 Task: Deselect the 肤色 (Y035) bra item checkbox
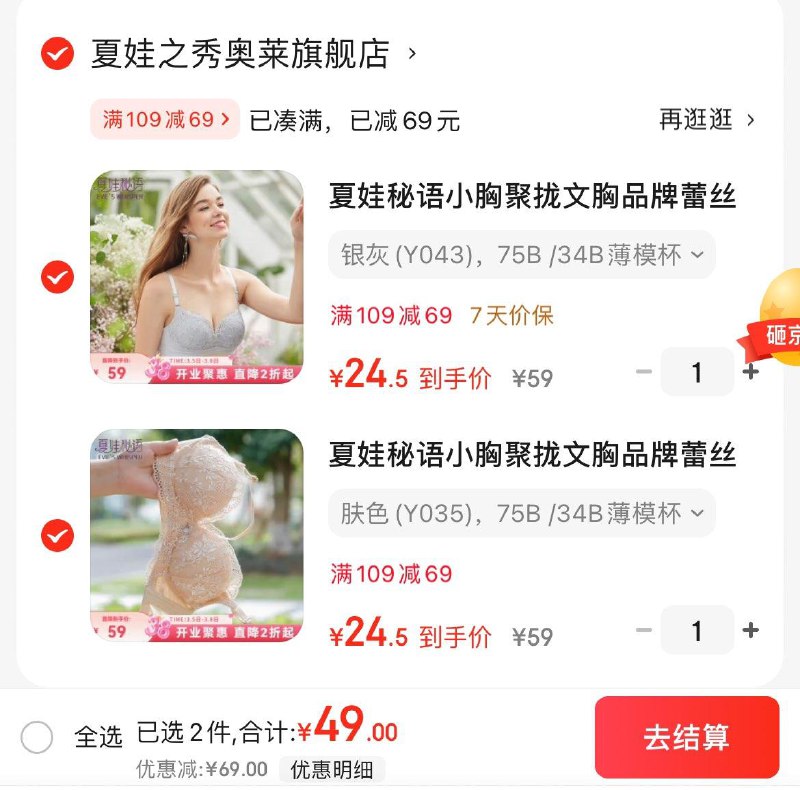57,536
